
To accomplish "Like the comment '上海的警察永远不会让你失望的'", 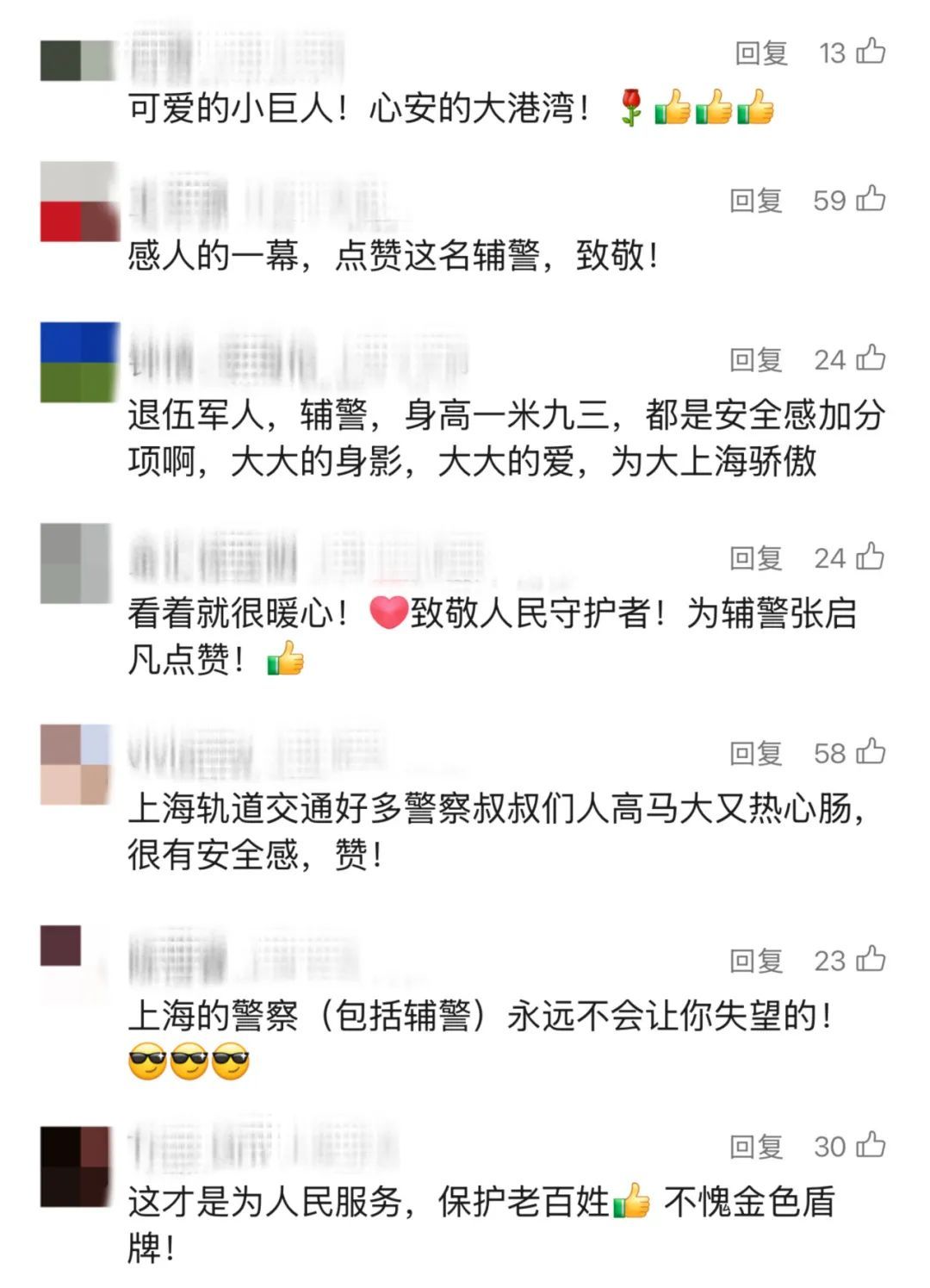I will pos(871,959).
